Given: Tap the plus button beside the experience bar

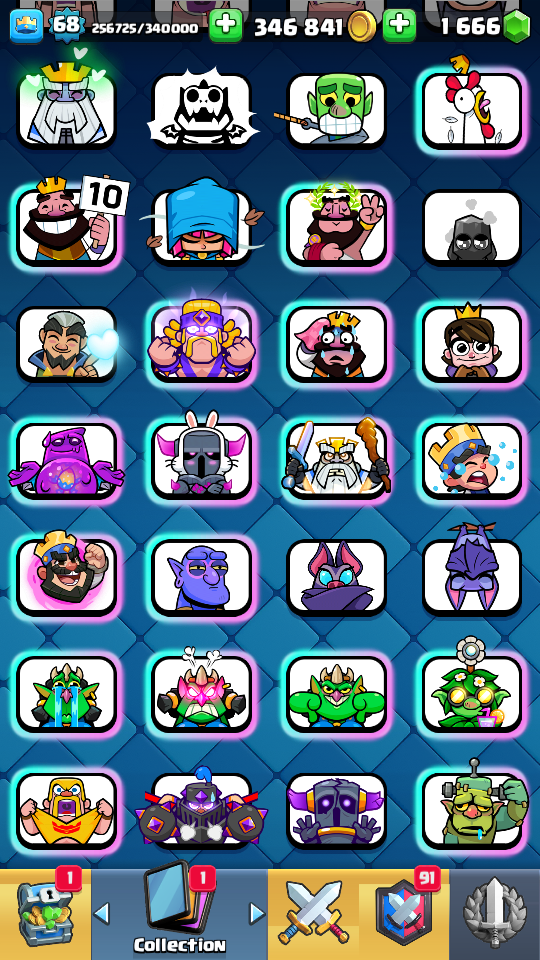Looking at the screenshot, I should (226, 26).
